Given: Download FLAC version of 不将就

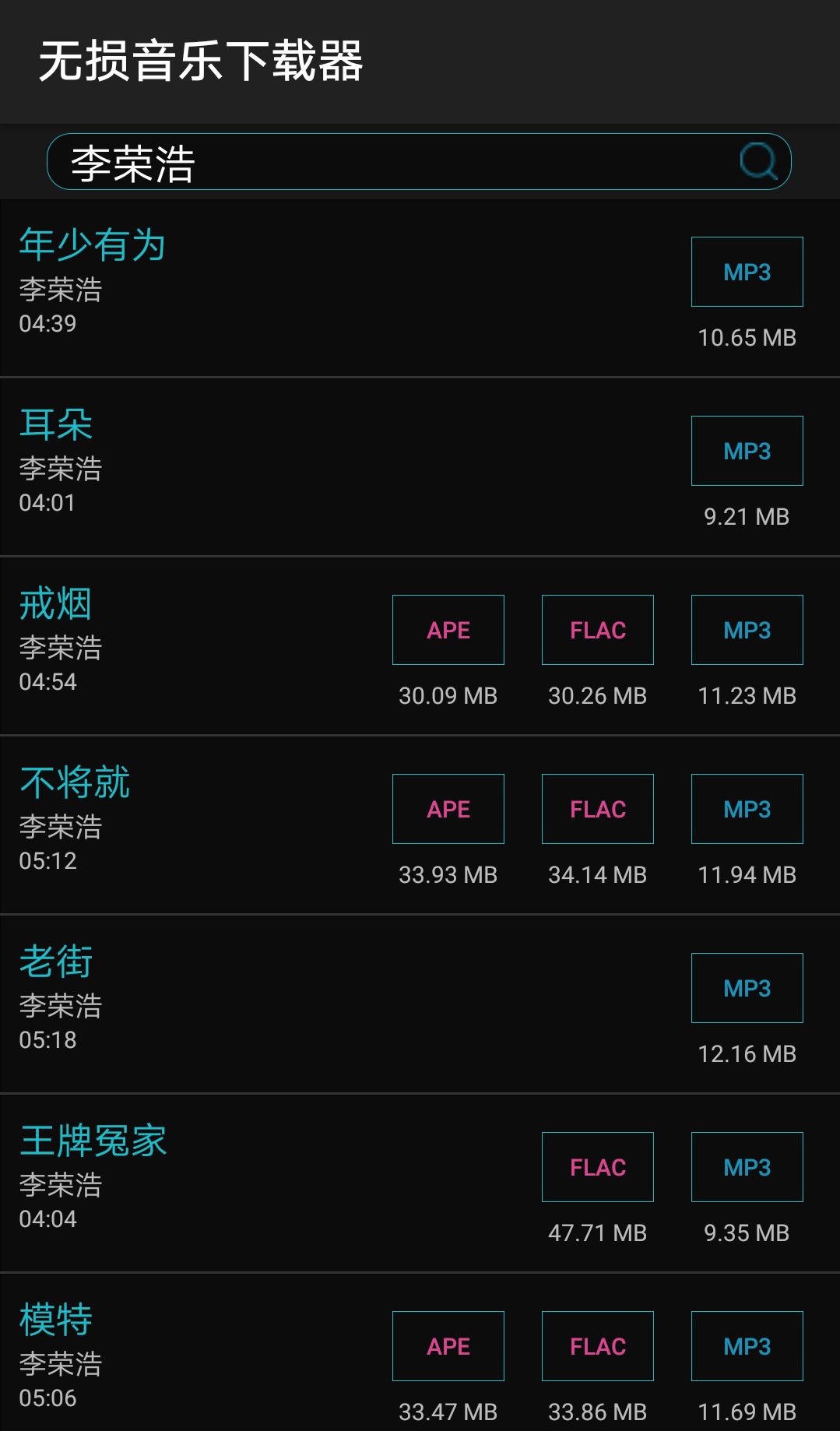Looking at the screenshot, I should point(596,808).
